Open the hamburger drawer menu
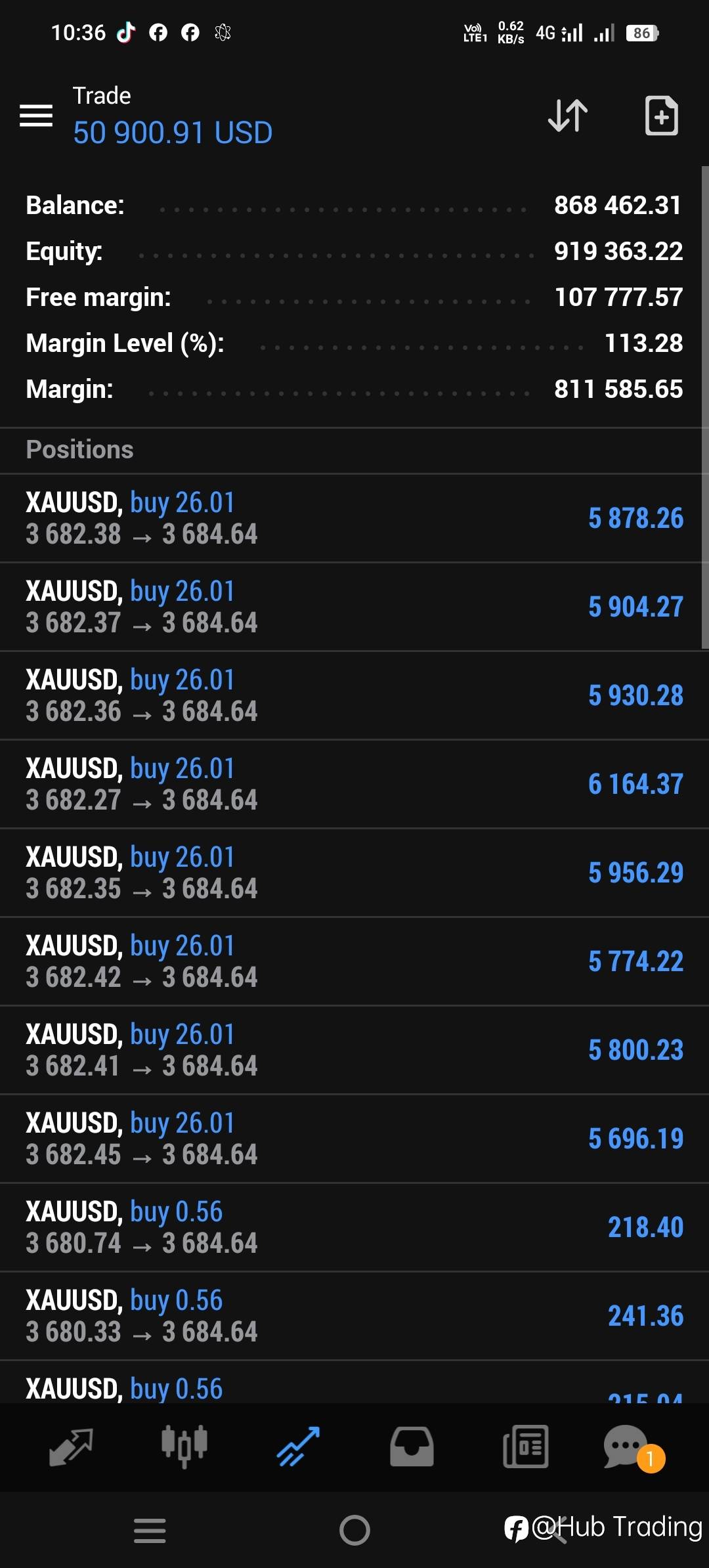The width and height of the screenshot is (709, 1568). point(36,116)
